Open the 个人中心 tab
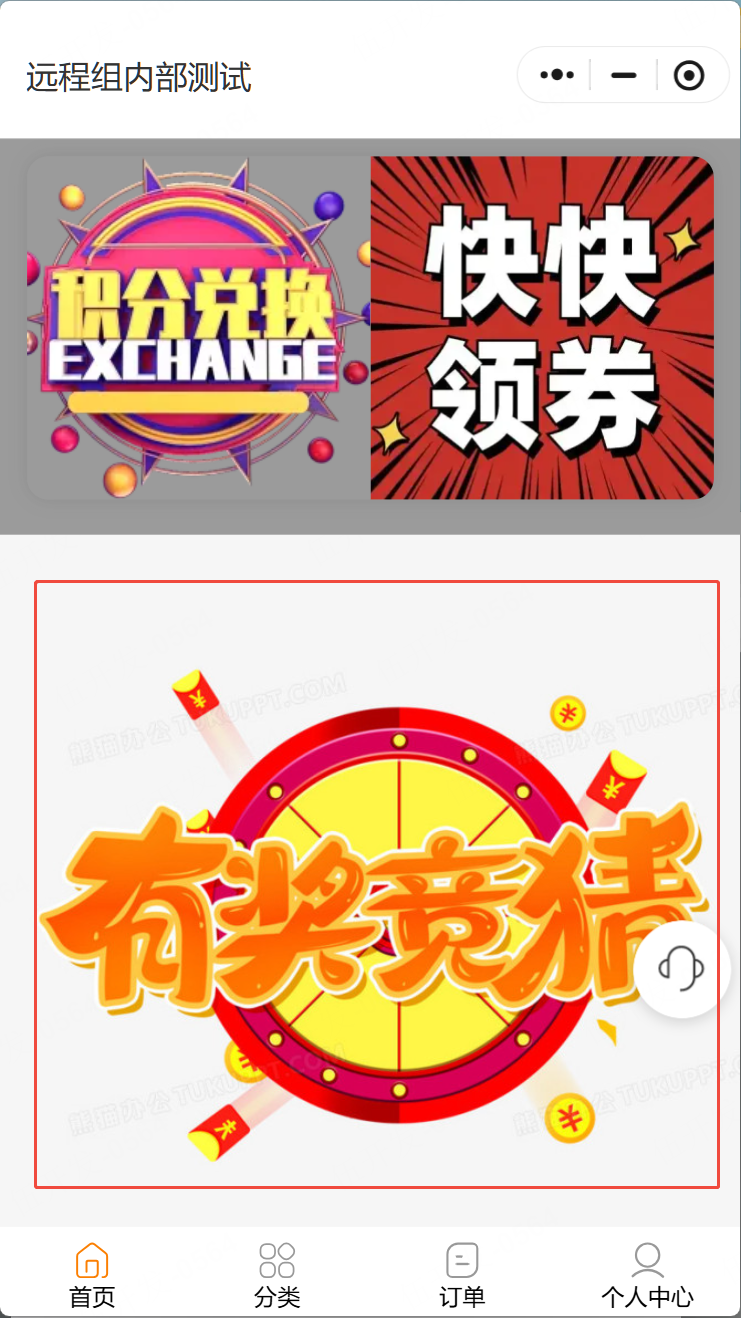 647,1275
